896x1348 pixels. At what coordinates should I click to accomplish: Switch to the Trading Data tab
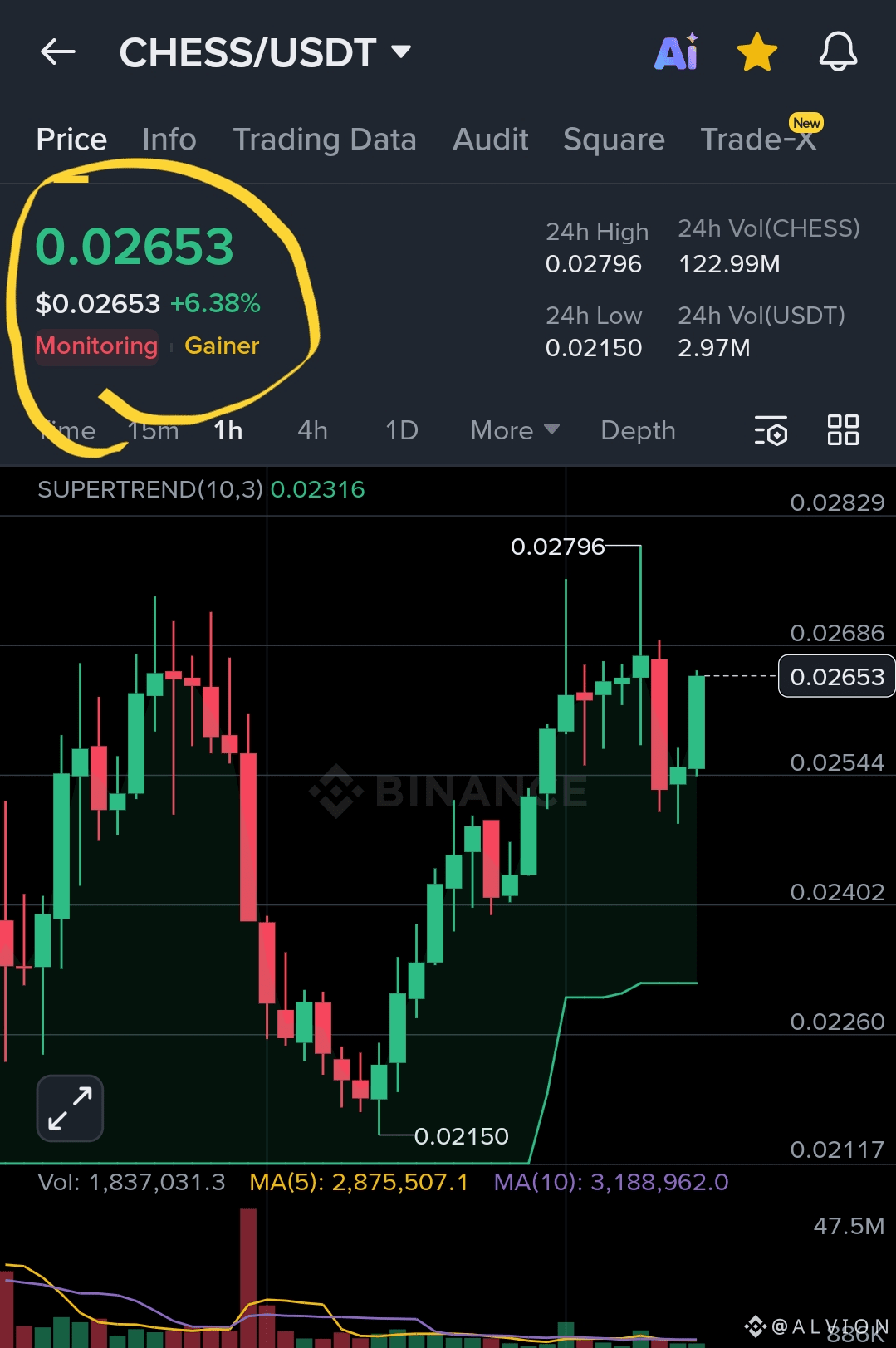coord(325,140)
